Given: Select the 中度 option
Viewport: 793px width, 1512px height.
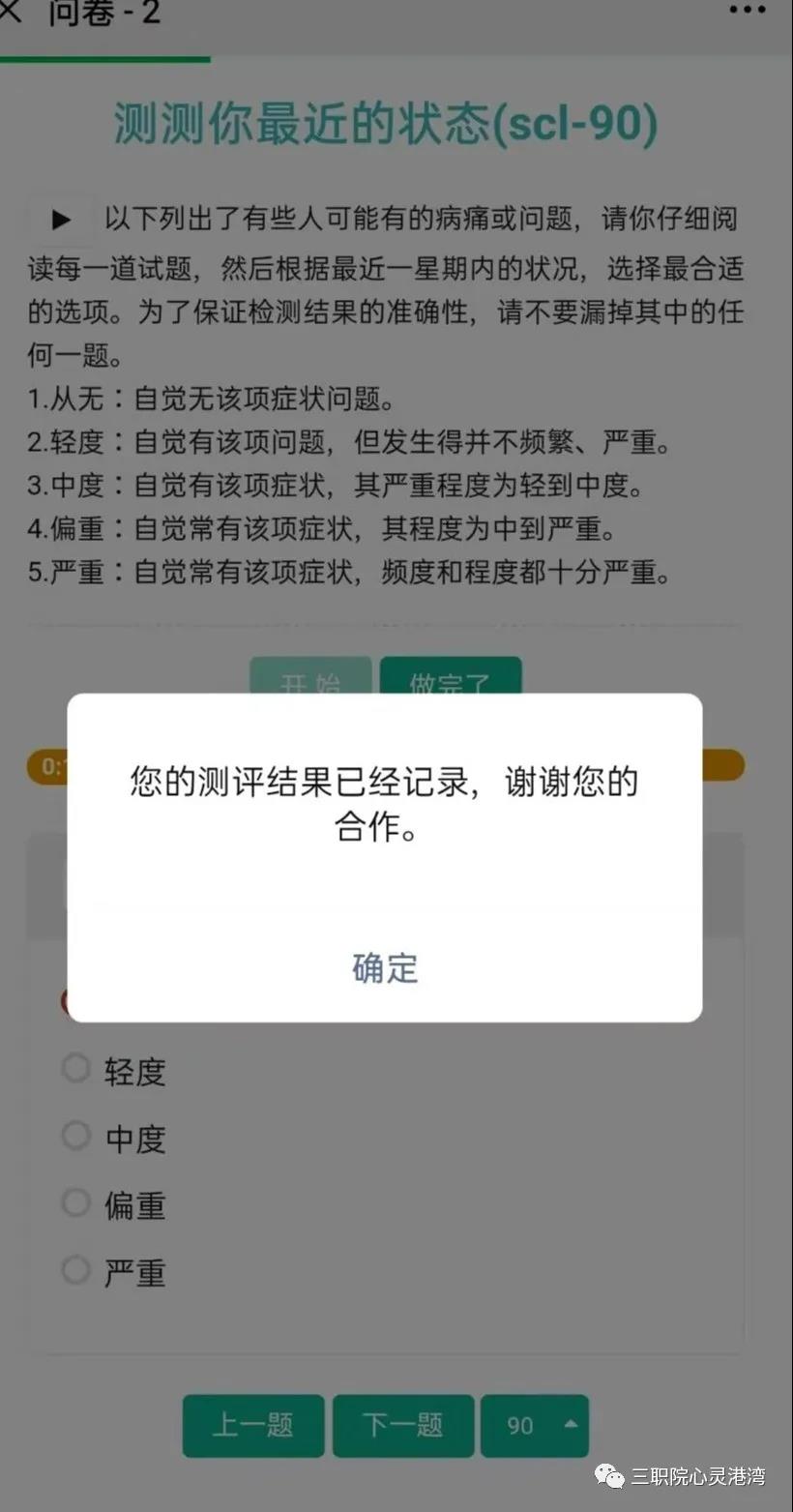Looking at the screenshot, I should pos(76,1136).
